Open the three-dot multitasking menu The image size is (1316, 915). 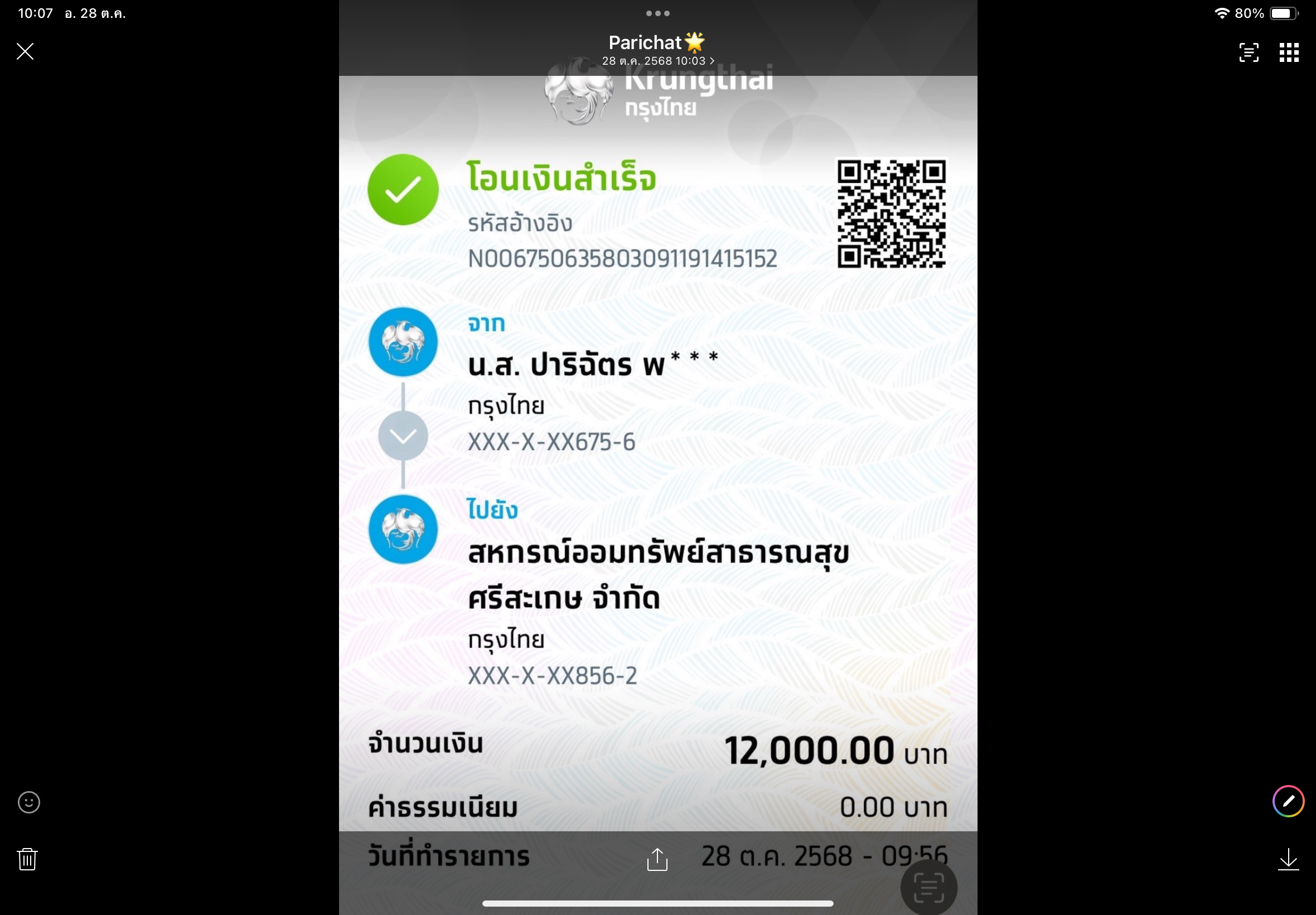pyautogui.click(x=657, y=13)
